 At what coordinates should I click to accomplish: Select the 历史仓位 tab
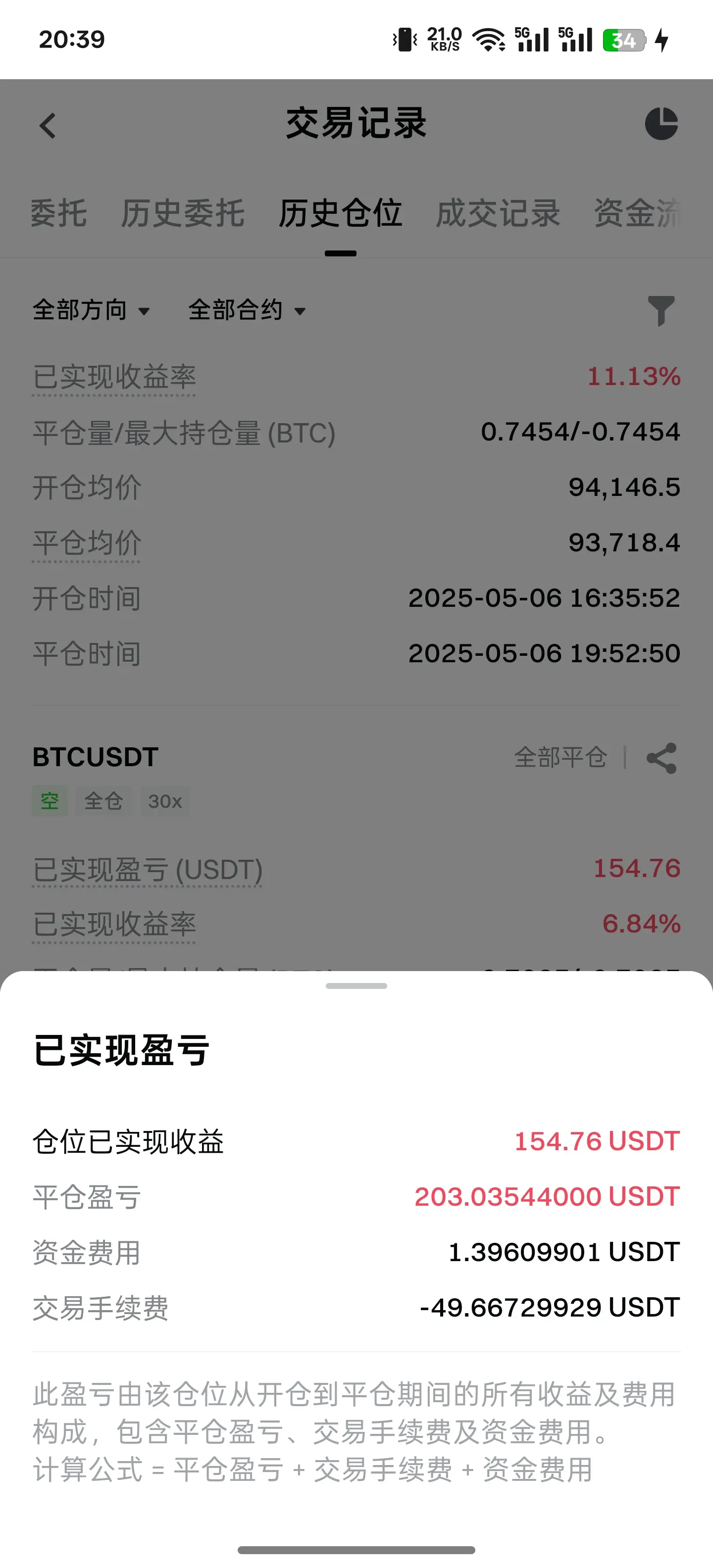click(x=340, y=213)
